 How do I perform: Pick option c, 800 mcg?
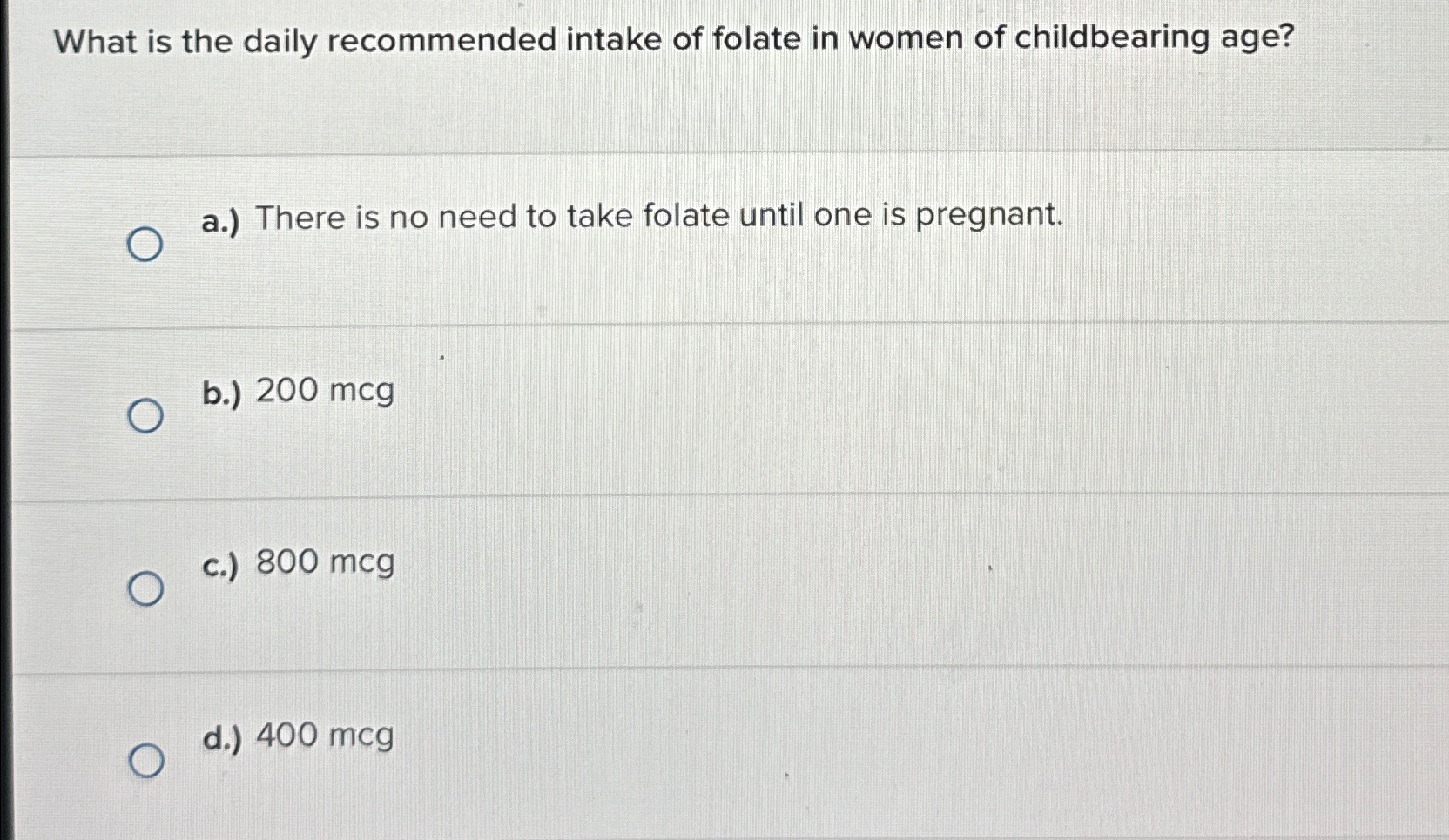145,589
